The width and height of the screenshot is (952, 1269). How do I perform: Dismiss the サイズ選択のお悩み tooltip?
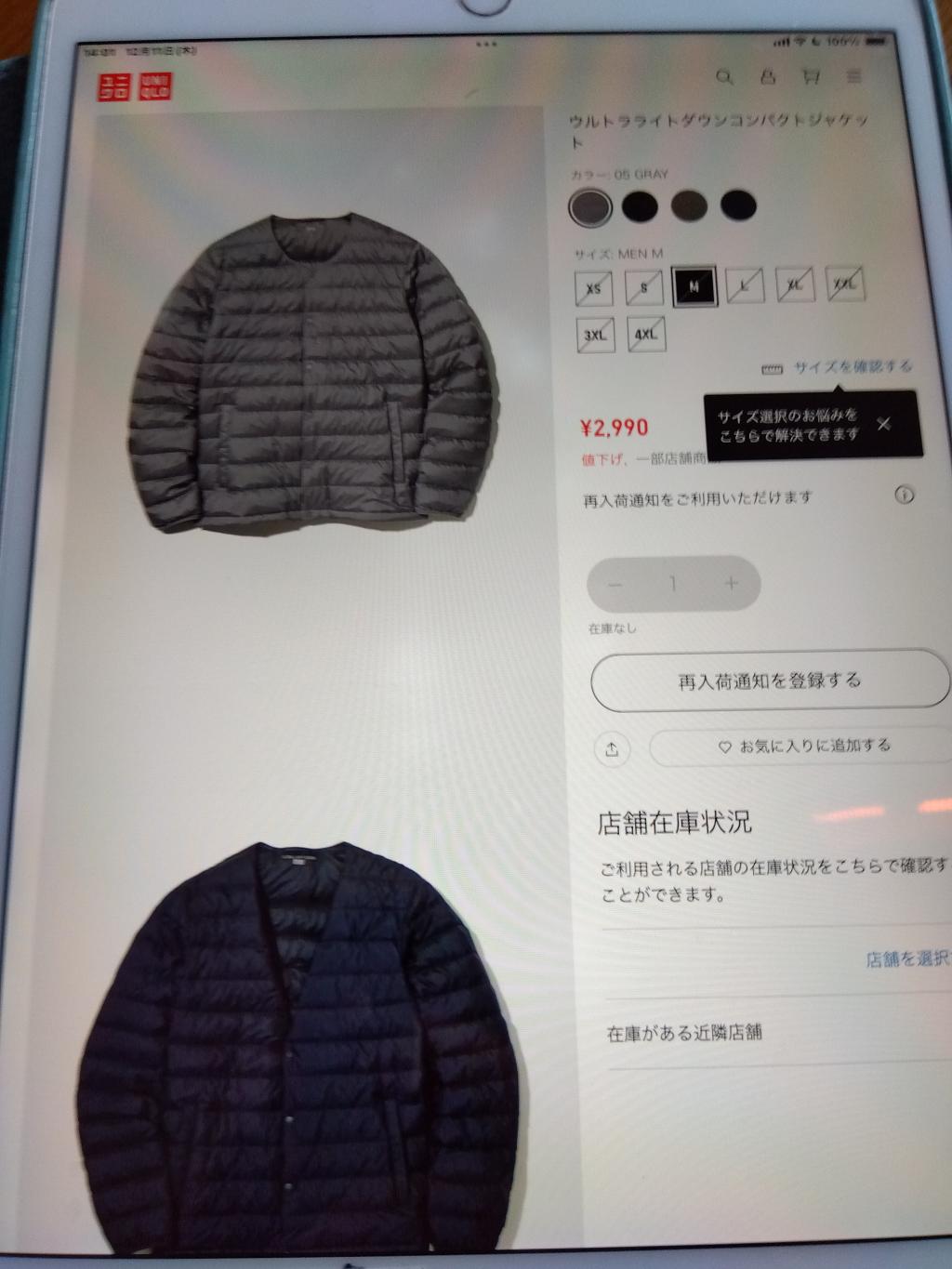point(883,424)
